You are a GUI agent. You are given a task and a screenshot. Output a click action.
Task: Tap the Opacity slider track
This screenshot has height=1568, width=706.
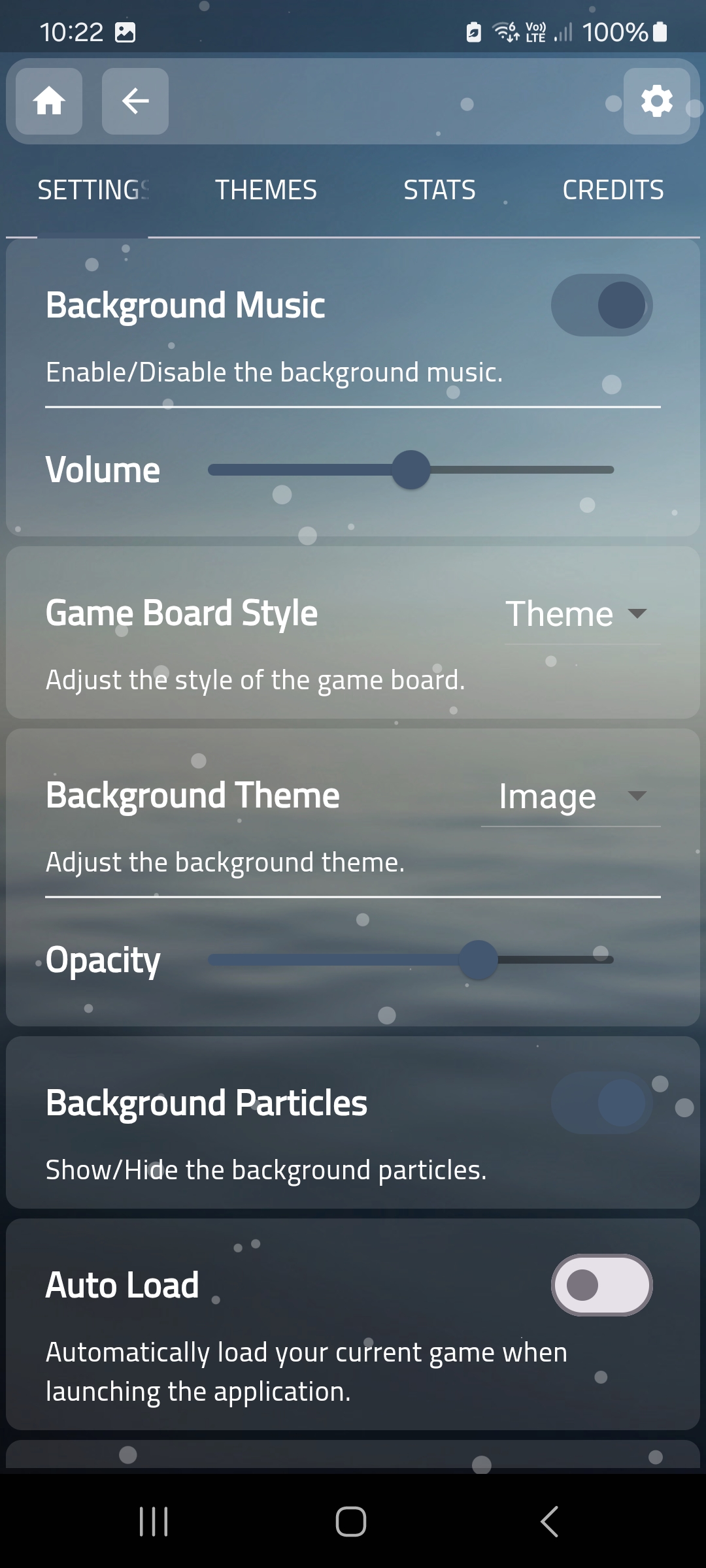(x=411, y=960)
